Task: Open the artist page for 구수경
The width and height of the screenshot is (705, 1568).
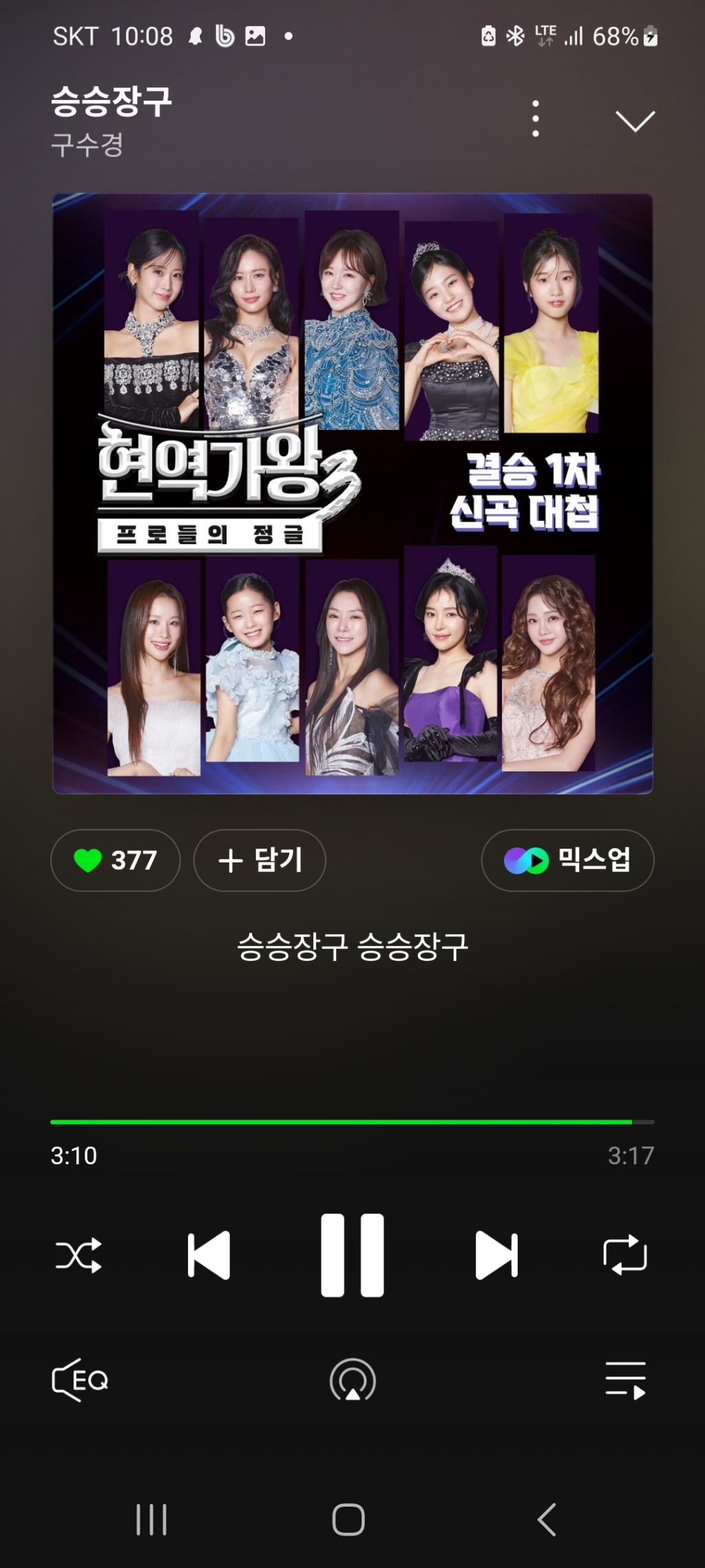Action: pyautogui.click(x=87, y=145)
